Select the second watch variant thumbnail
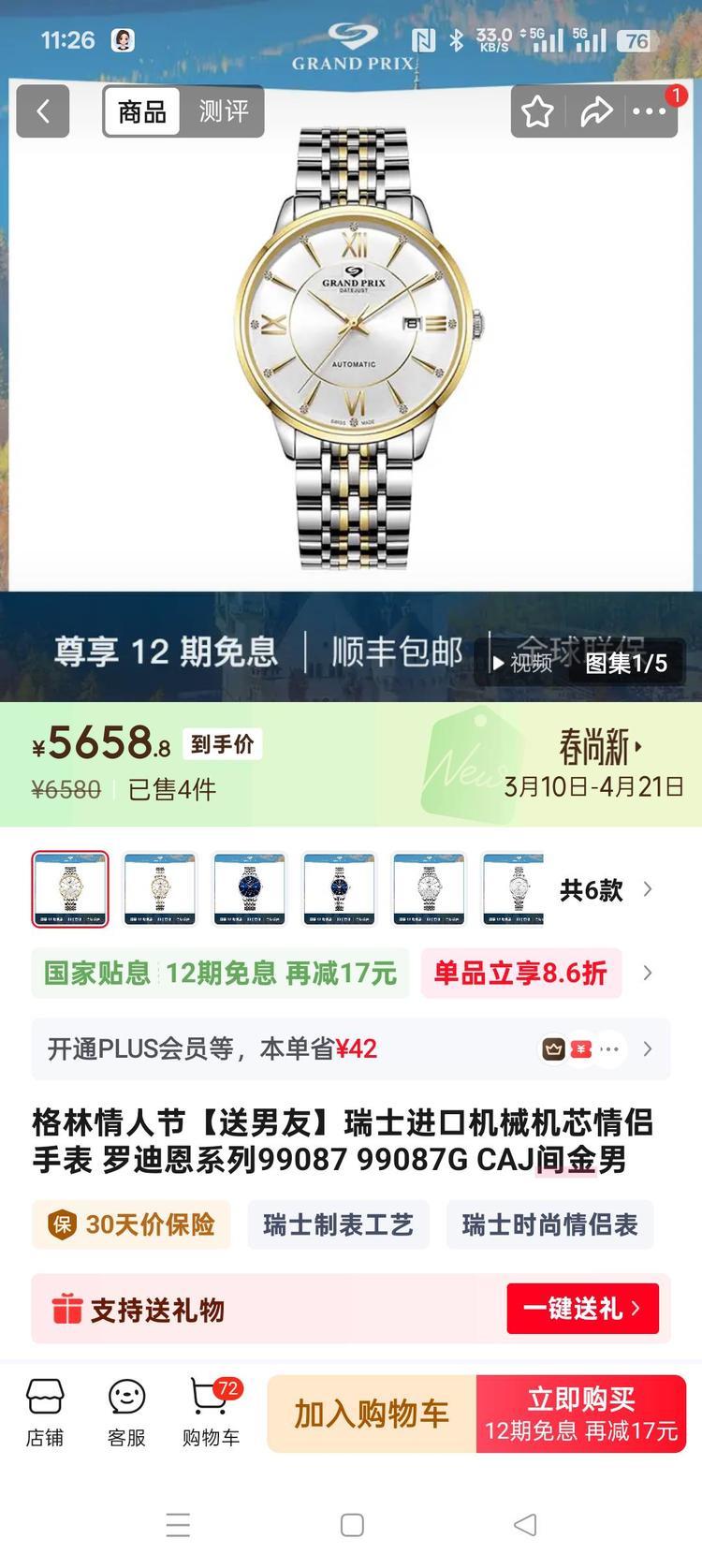Viewport: 702px width, 1568px height. coord(159,888)
